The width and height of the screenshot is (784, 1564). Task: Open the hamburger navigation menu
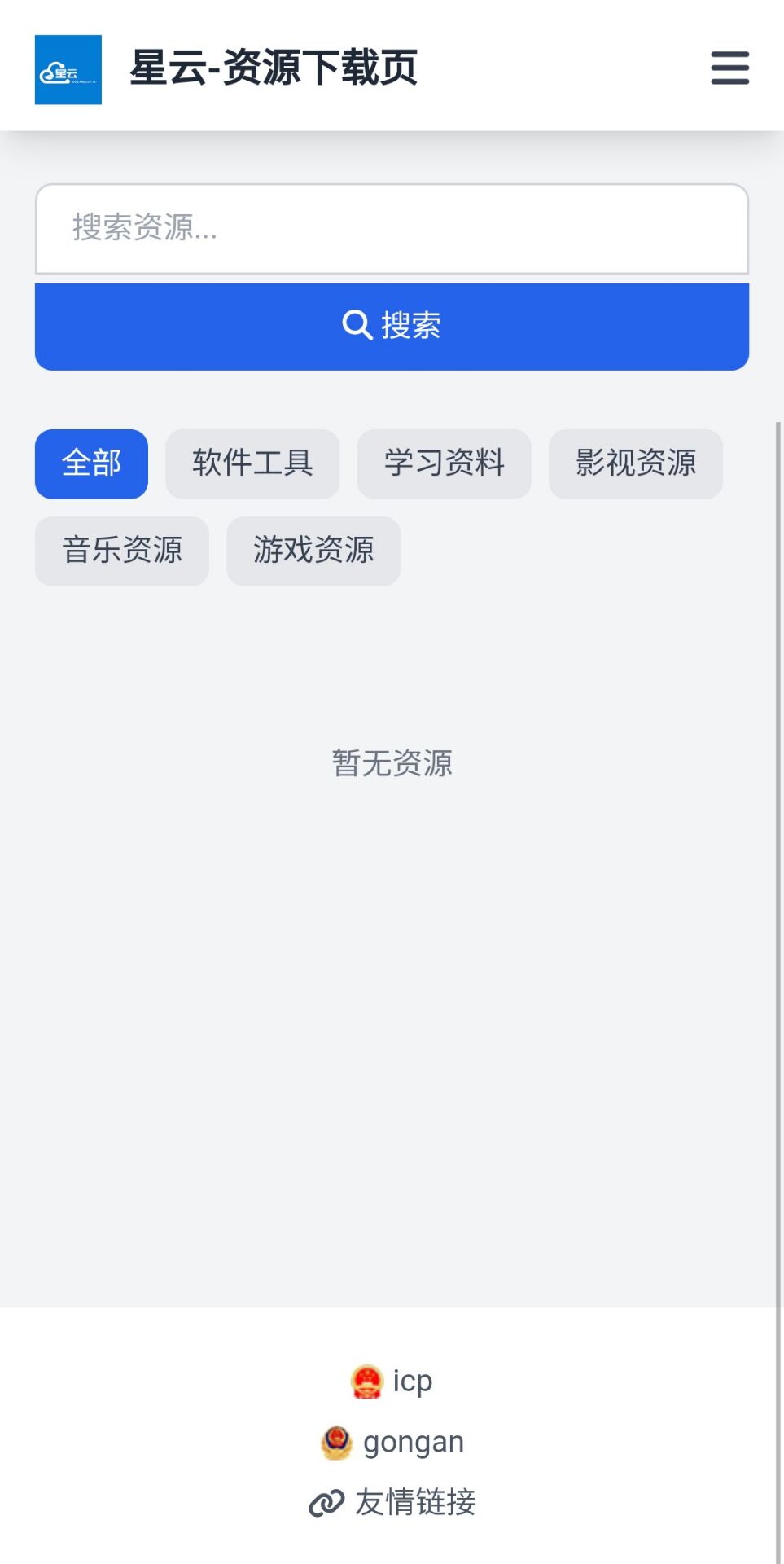729,69
